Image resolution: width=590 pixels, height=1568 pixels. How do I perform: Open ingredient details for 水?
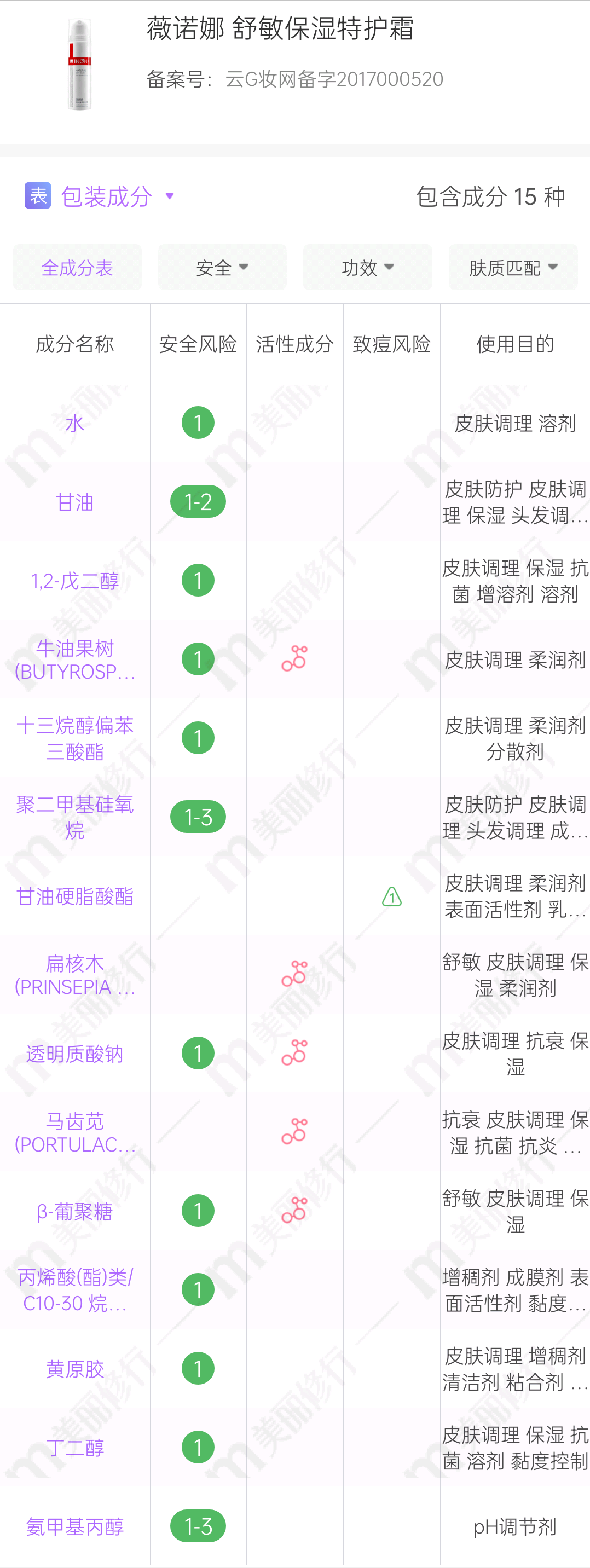tap(75, 424)
